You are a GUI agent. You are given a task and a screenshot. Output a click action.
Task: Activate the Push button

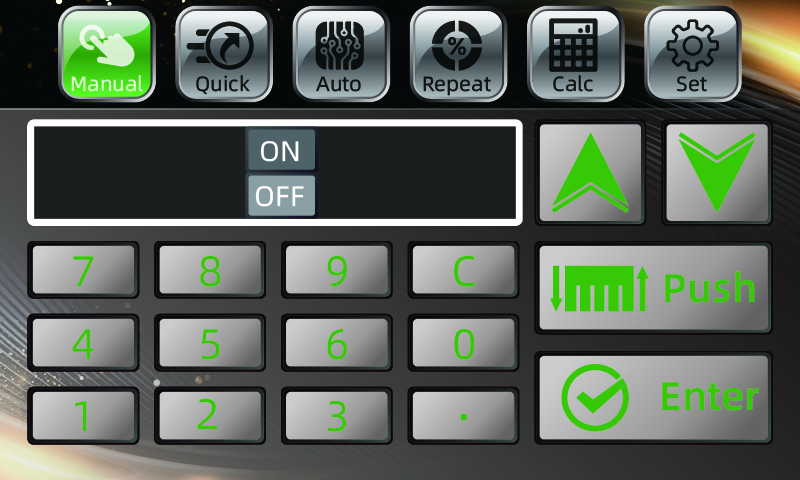(x=654, y=288)
